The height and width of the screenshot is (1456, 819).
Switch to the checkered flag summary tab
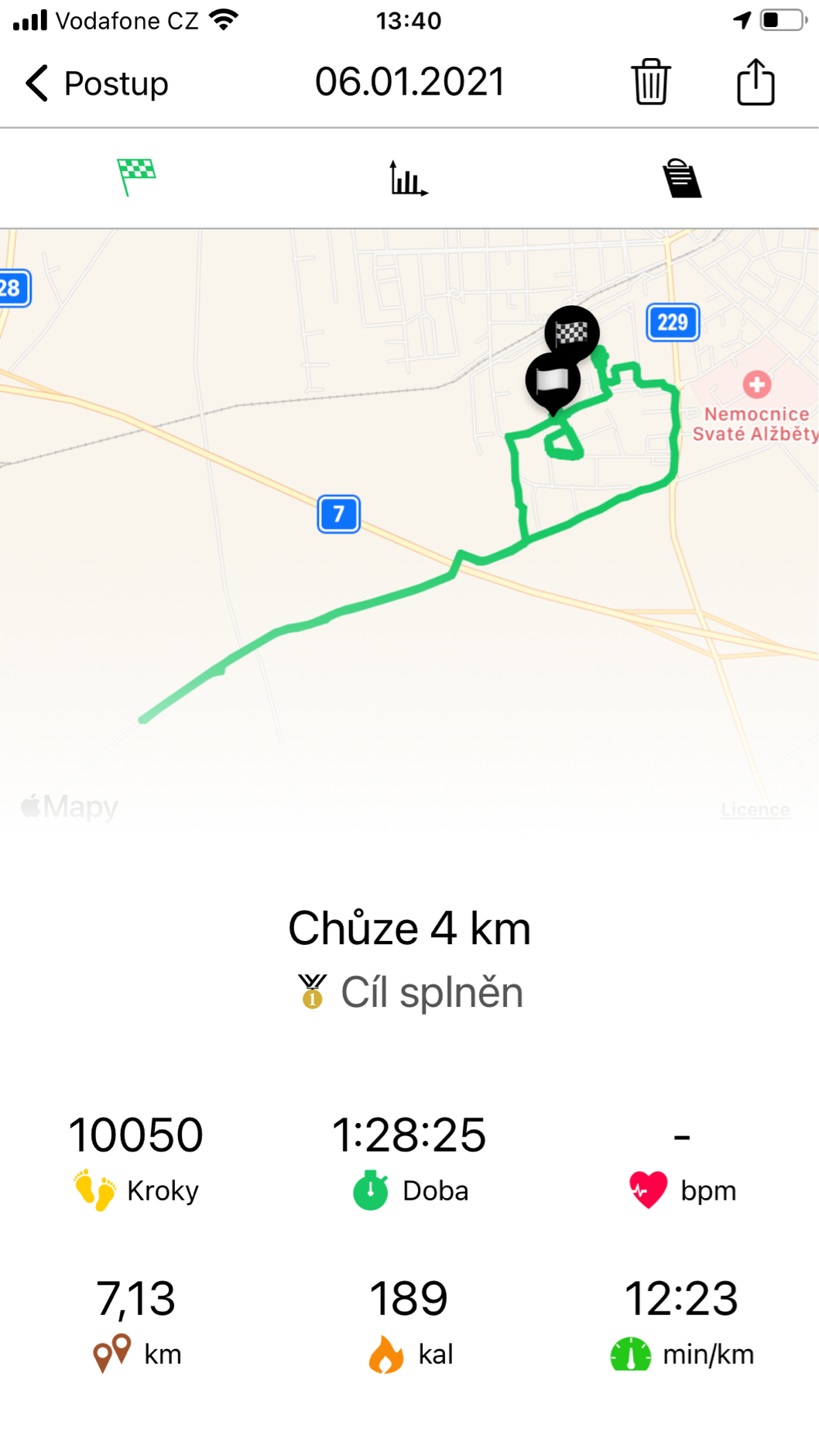pyautogui.click(x=136, y=177)
